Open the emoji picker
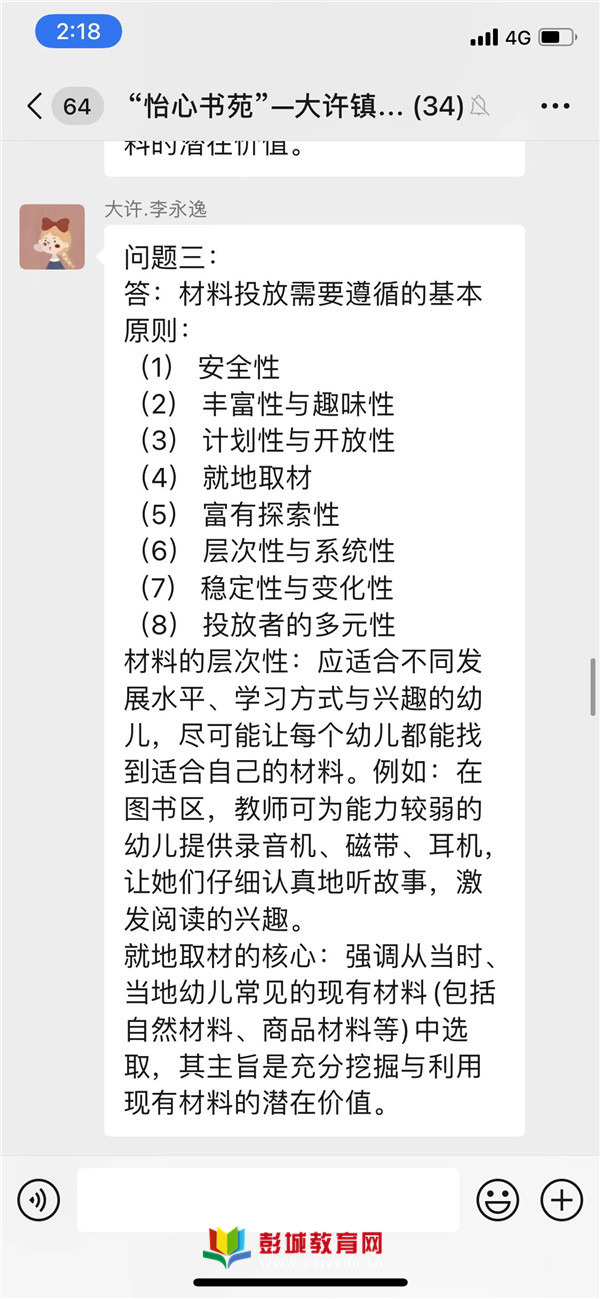This screenshot has height=1299, width=600. pos(497,1199)
